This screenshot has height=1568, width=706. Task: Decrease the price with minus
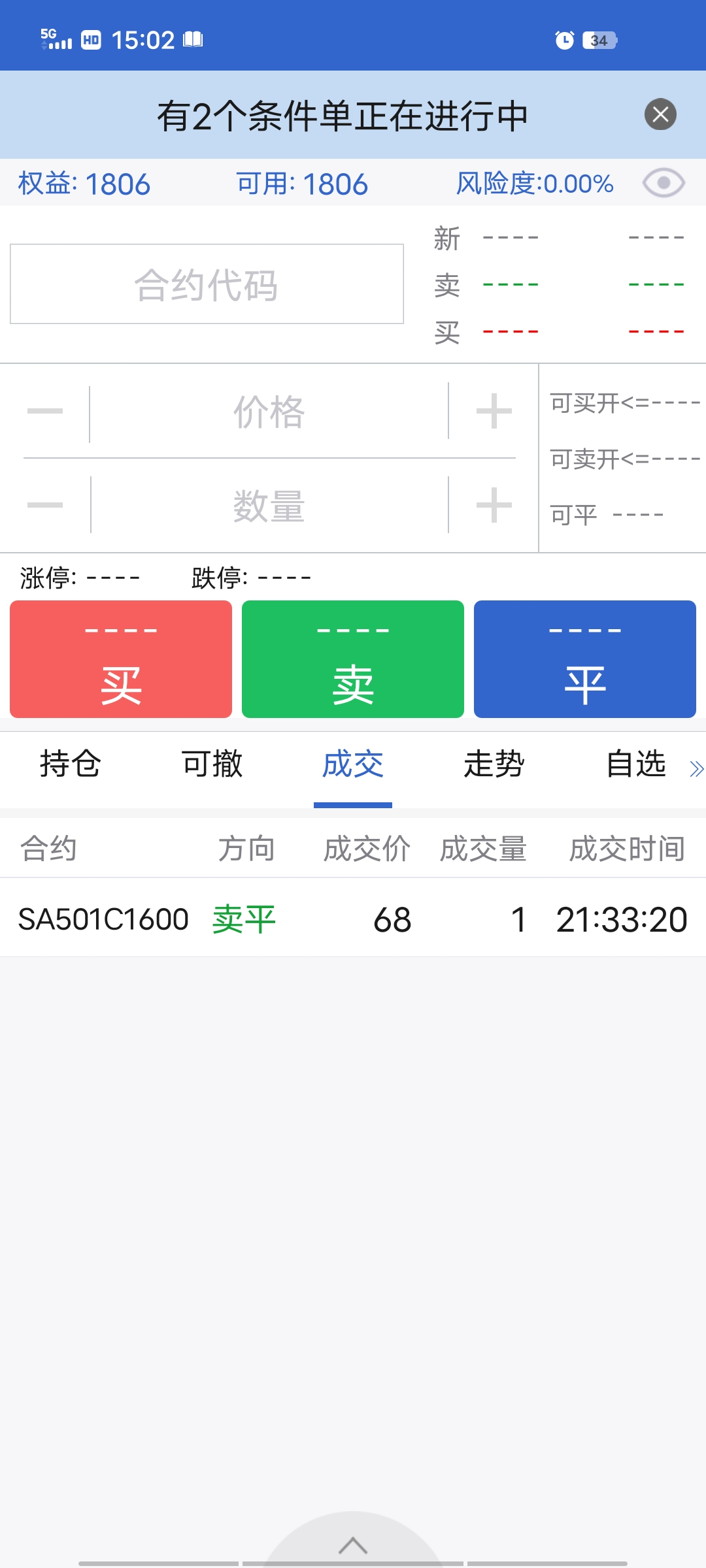point(45,412)
